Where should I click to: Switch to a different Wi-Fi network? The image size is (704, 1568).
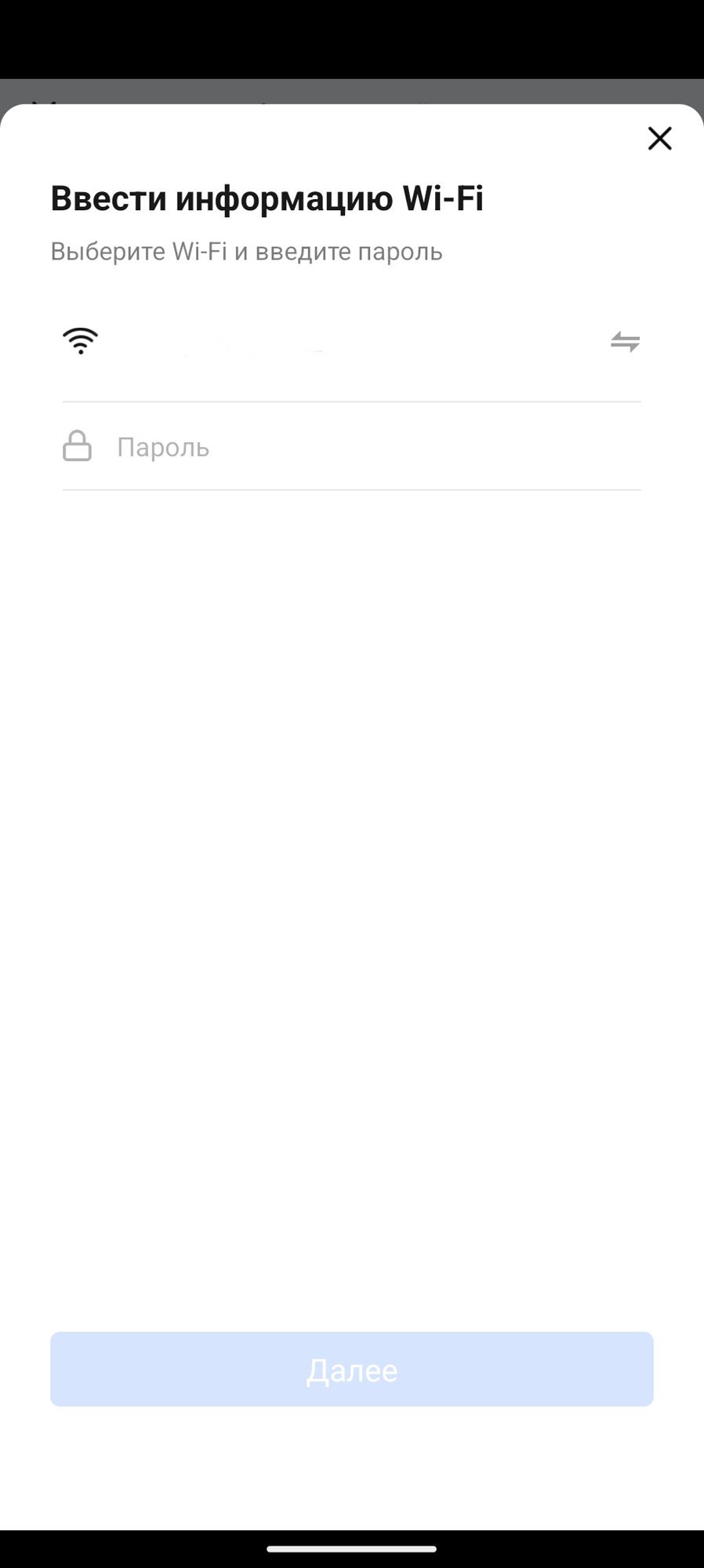pos(625,342)
